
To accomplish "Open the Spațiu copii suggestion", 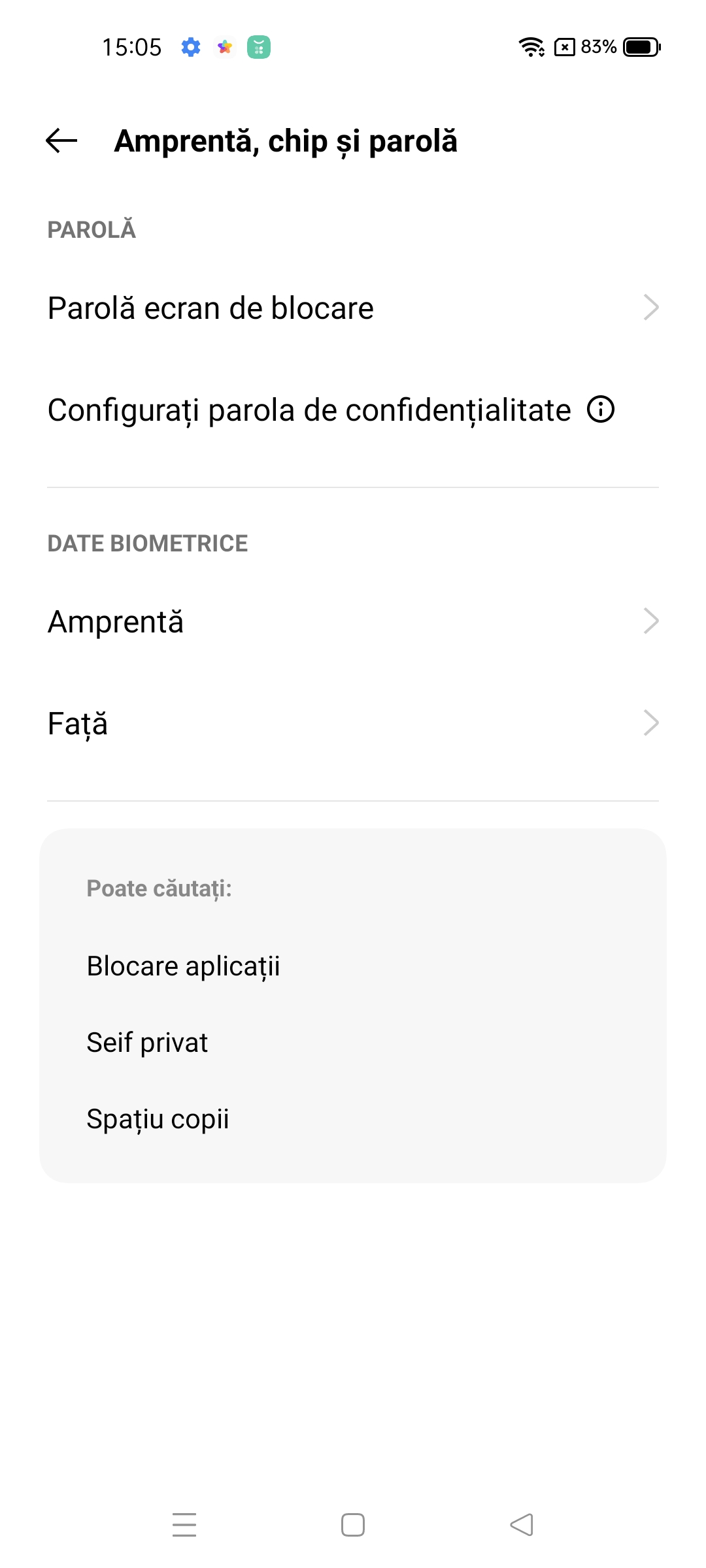I will pos(158,1119).
